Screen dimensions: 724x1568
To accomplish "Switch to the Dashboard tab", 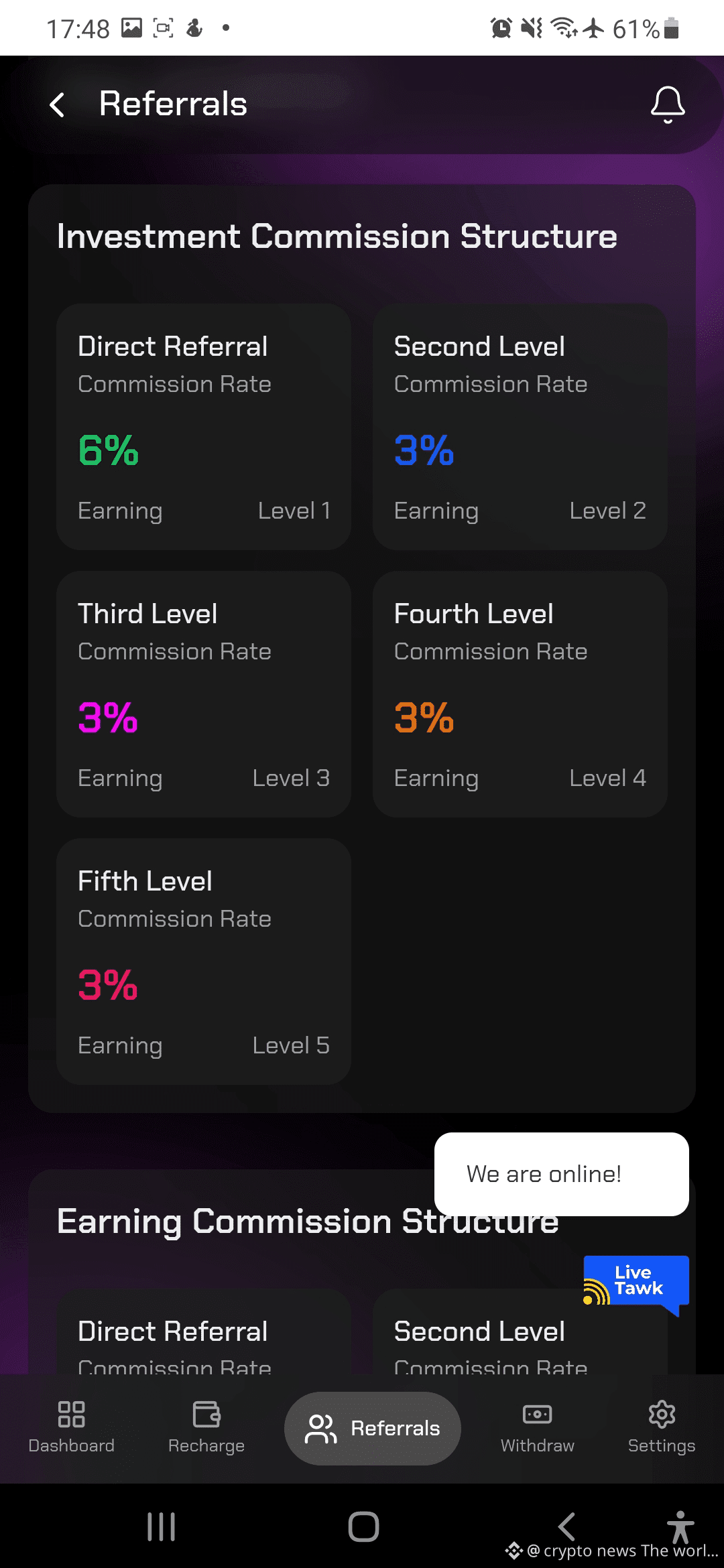I will click(x=72, y=1427).
